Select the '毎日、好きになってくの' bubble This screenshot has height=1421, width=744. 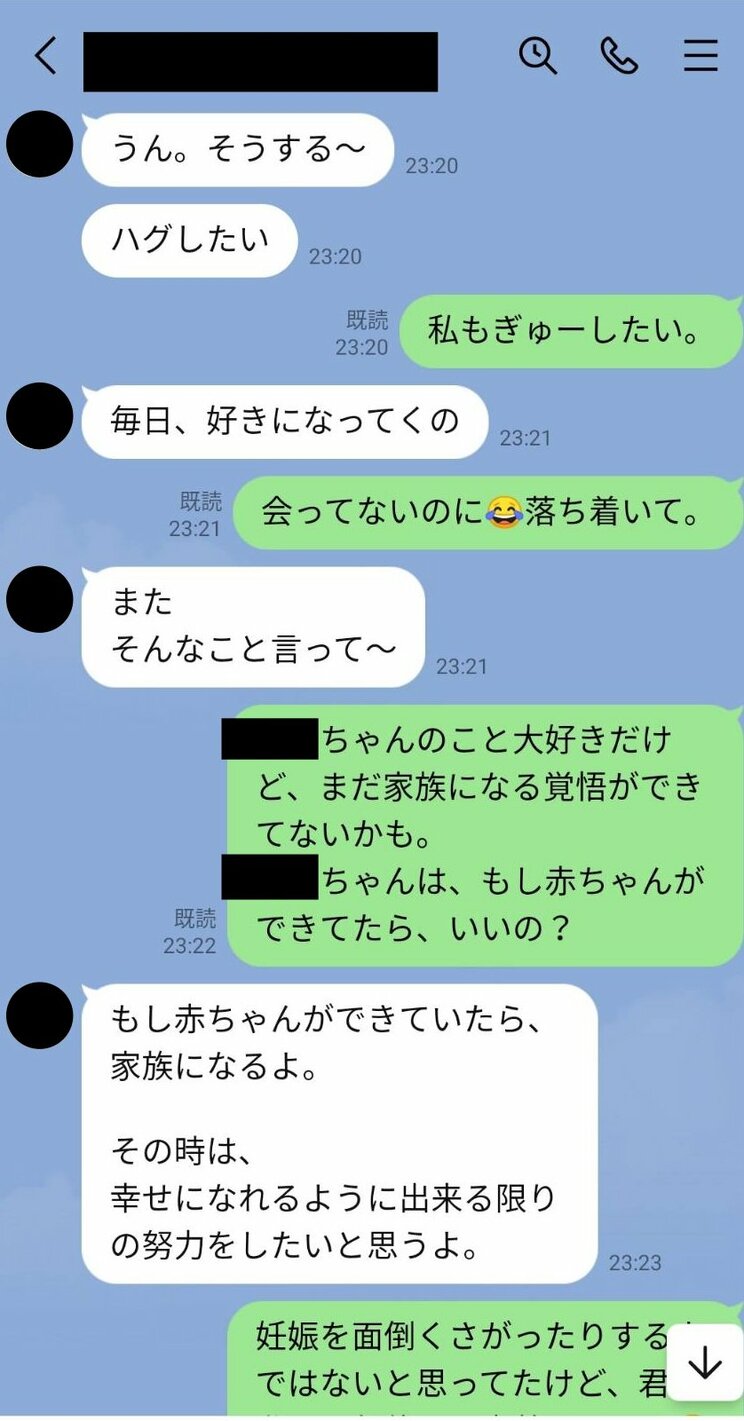(285, 422)
